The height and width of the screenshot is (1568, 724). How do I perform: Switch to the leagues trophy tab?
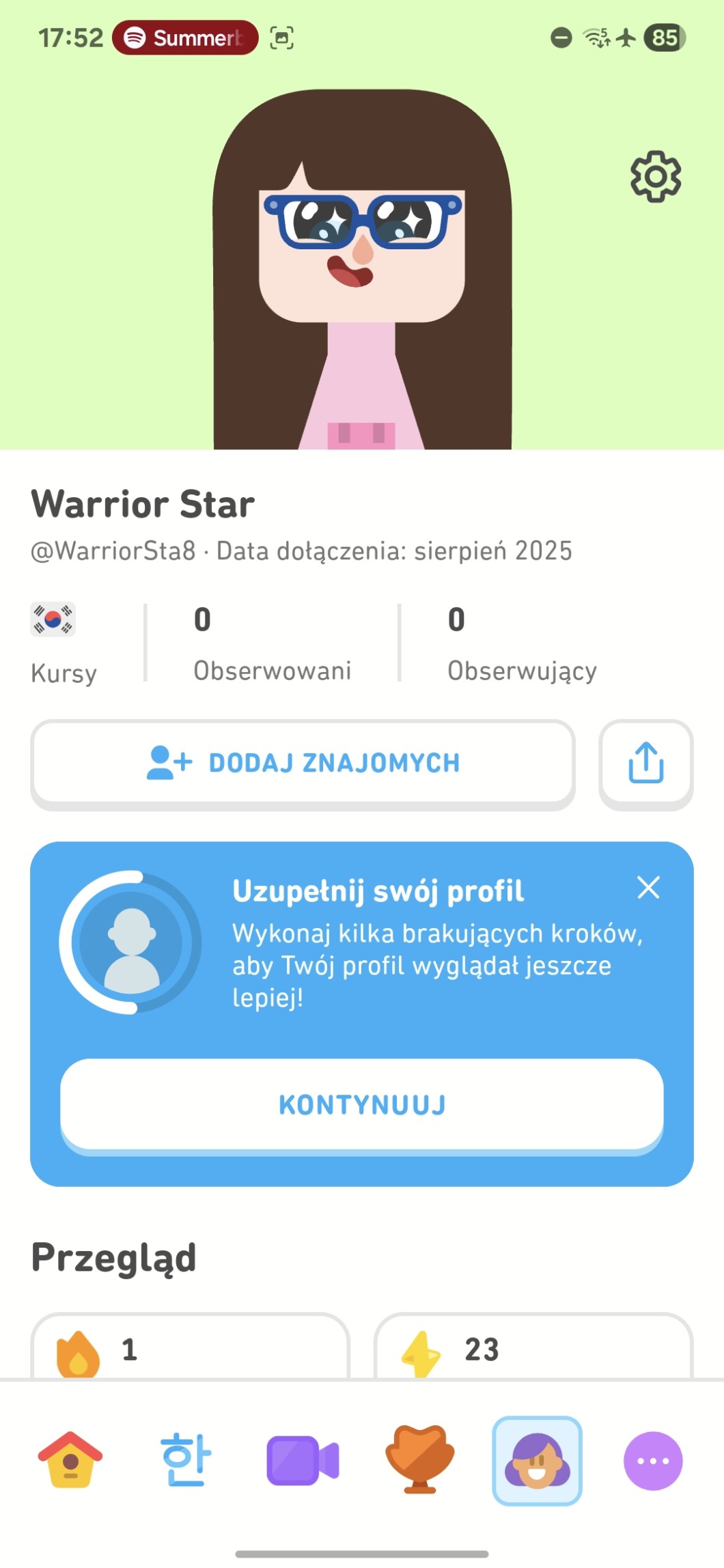420,1460
